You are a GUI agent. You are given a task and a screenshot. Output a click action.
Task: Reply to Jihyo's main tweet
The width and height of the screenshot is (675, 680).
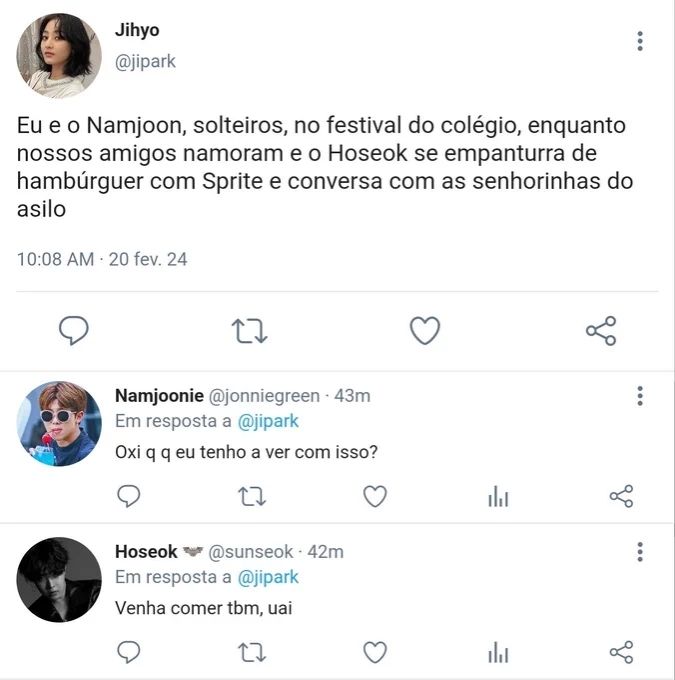[x=74, y=331]
